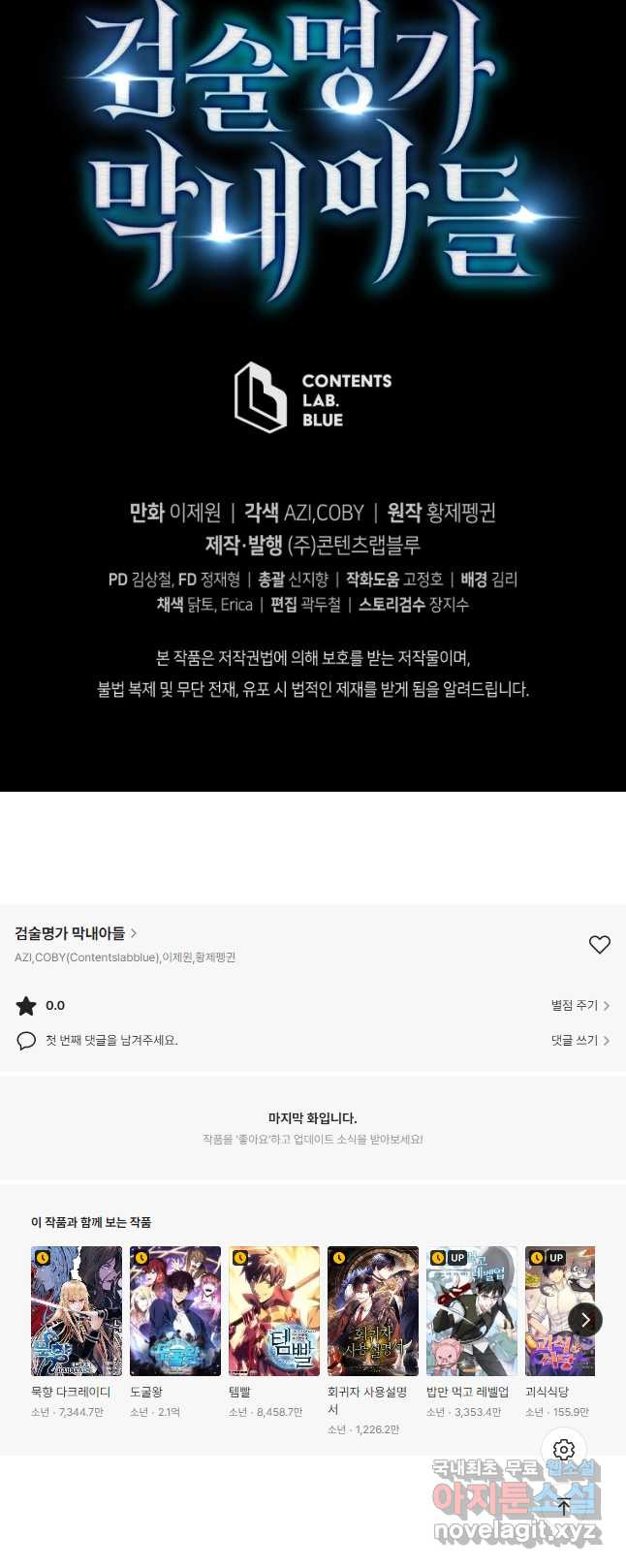Open the 밥만 먹고 레벨업 recommendation
The height and width of the screenshot is (1568, 626).
pos(472,1311)
